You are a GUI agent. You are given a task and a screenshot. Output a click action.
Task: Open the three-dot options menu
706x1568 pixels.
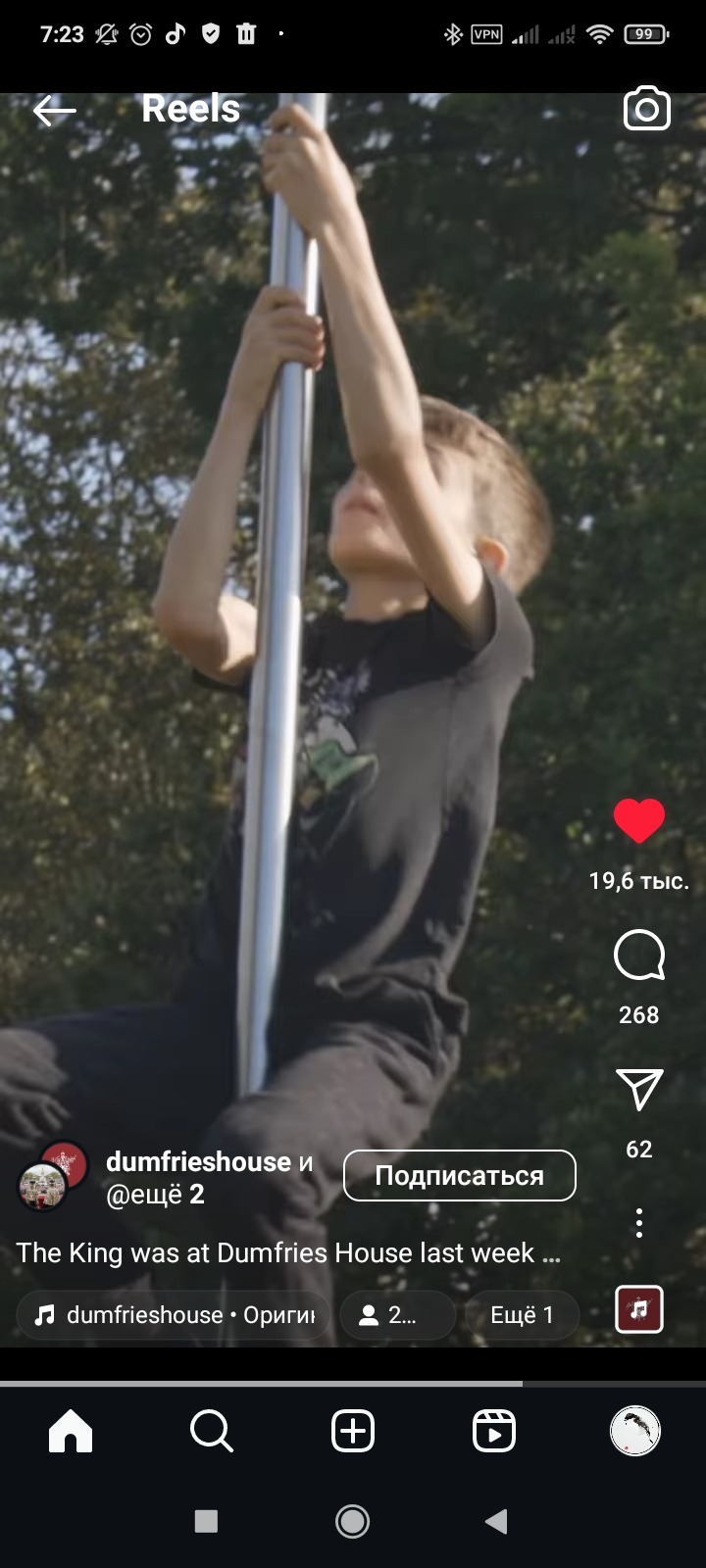(x=639, y=1223)
